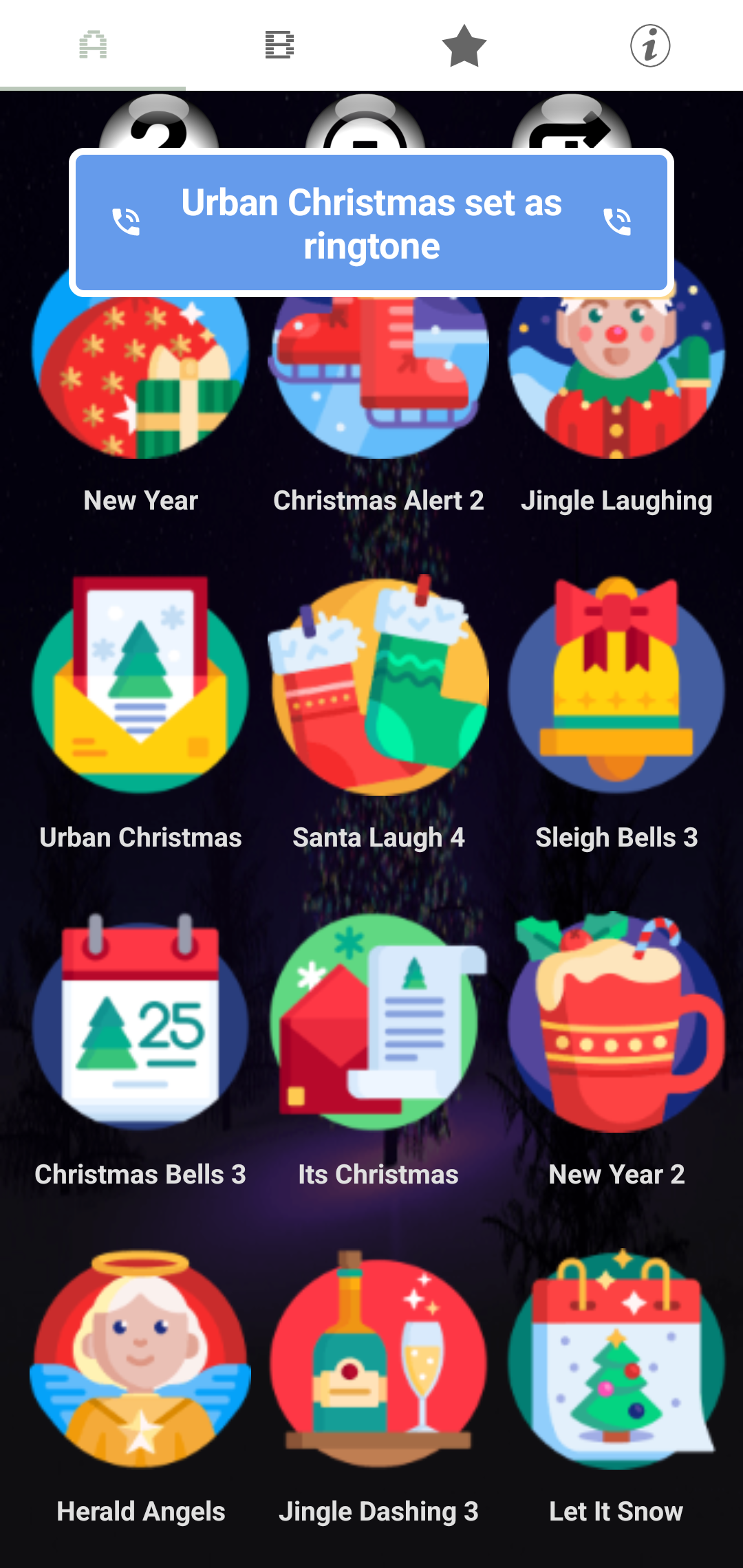Select Christmas Bells 3
Image resolution: width=743 pixels, height=1568 pixels.
click(140, 1025)
